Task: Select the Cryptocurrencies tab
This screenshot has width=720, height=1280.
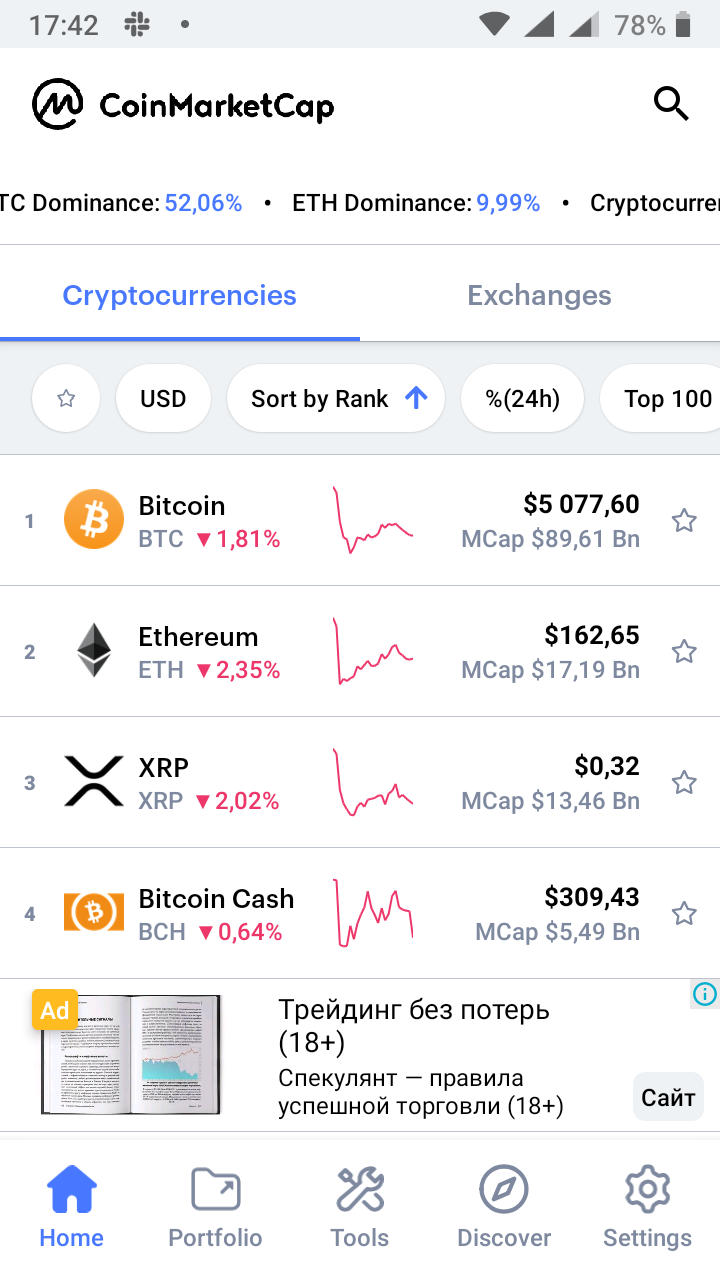Action: click(x=179, y=295)
